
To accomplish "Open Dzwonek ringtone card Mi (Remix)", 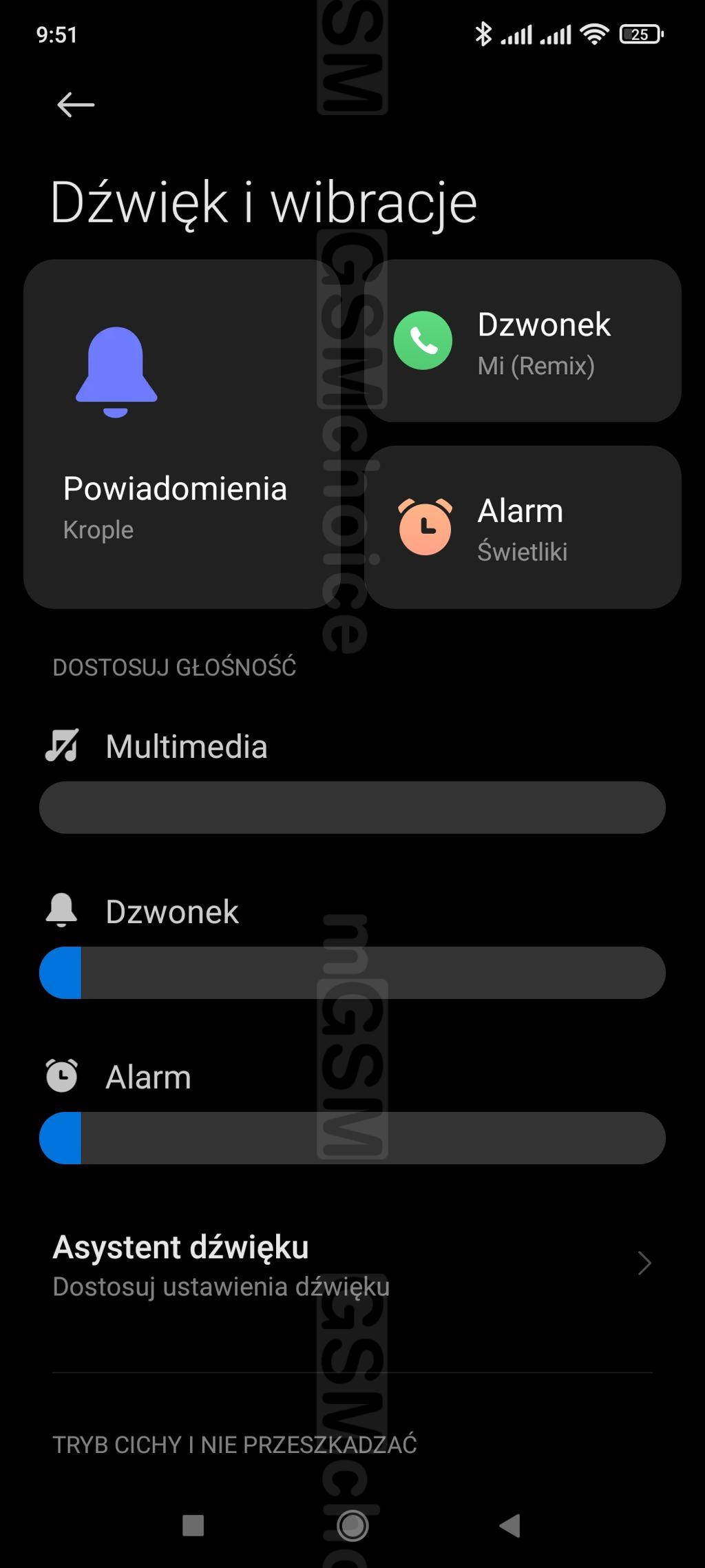I will [x=523, y=341].
